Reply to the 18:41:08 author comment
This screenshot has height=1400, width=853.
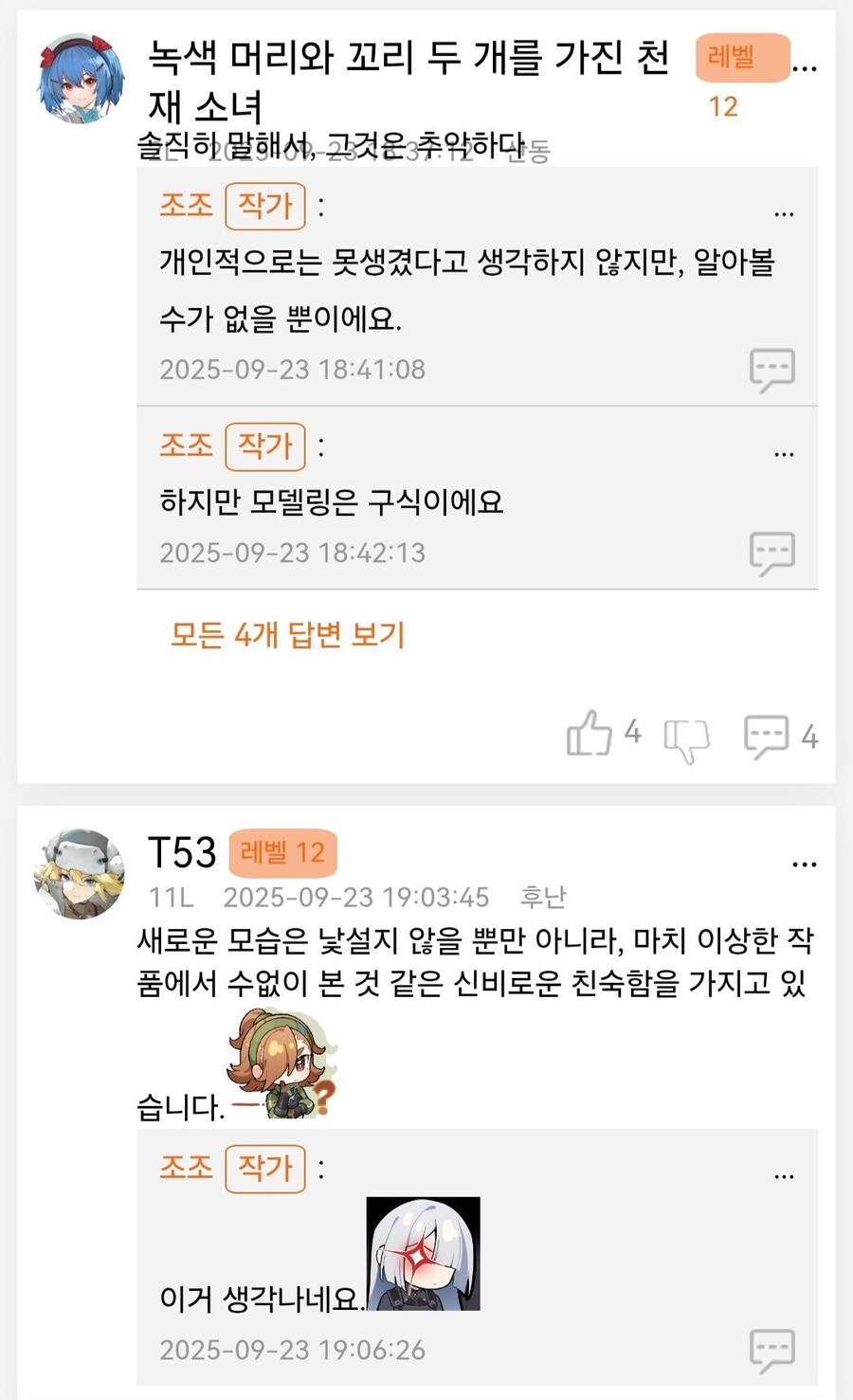click(x=771, y=369)
